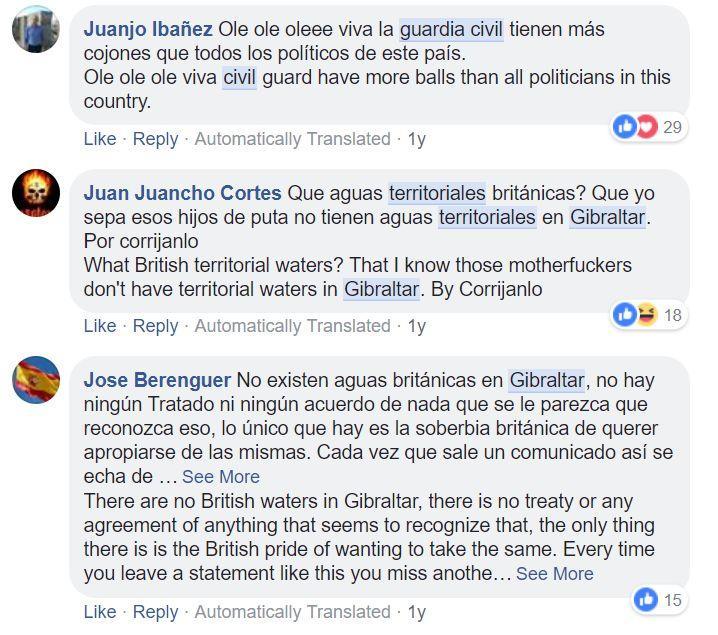Open 'guardia civil' highlighted link
This screenshot has width=718, height=635.
[x=451, y=29]
